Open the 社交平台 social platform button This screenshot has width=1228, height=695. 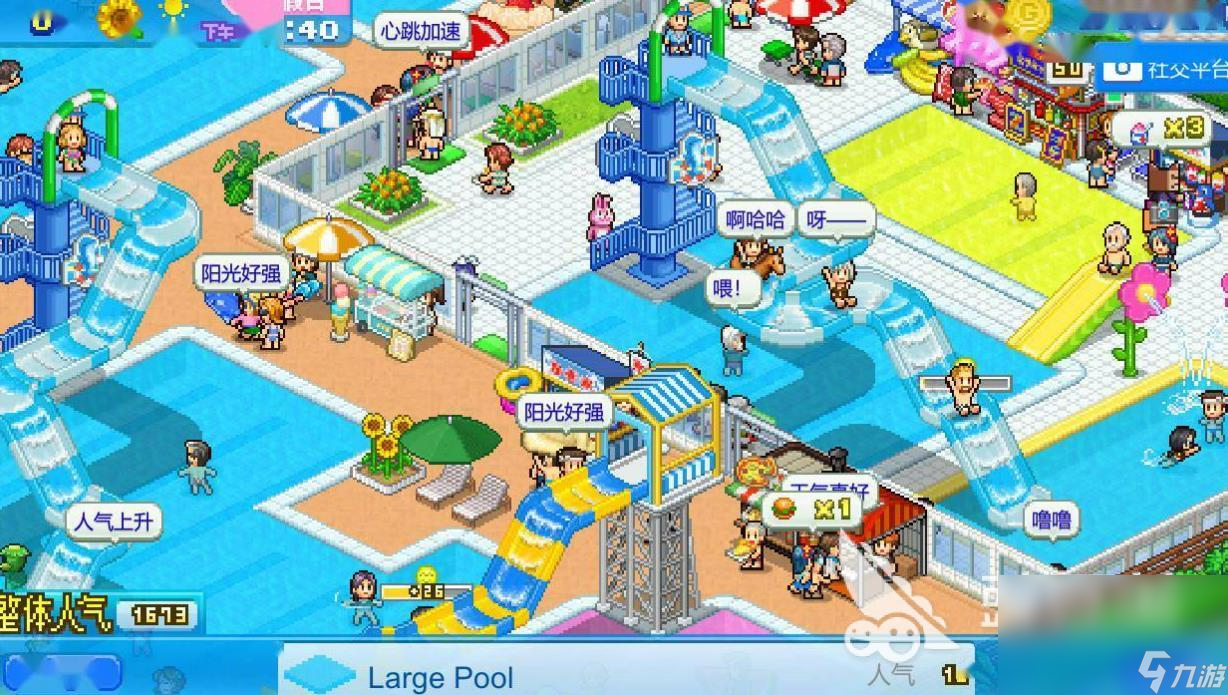point(1165,68)
